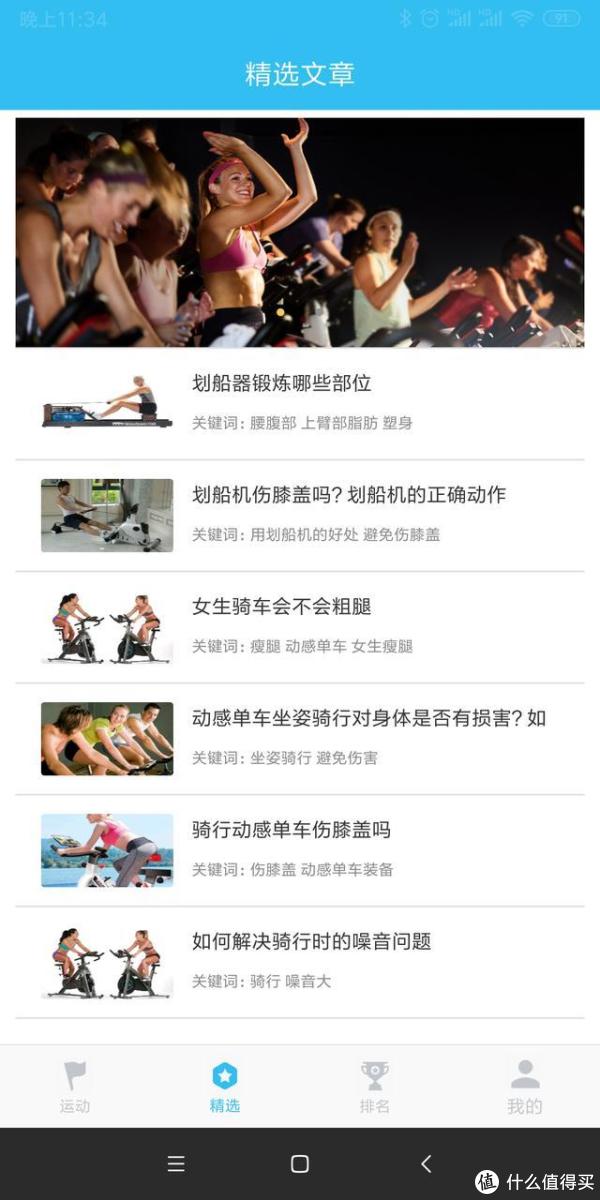Open article 划船机伤膝盖吗? 划船机的正确动作
Screen dimensions: 600x1200
[x=300, y=516]
